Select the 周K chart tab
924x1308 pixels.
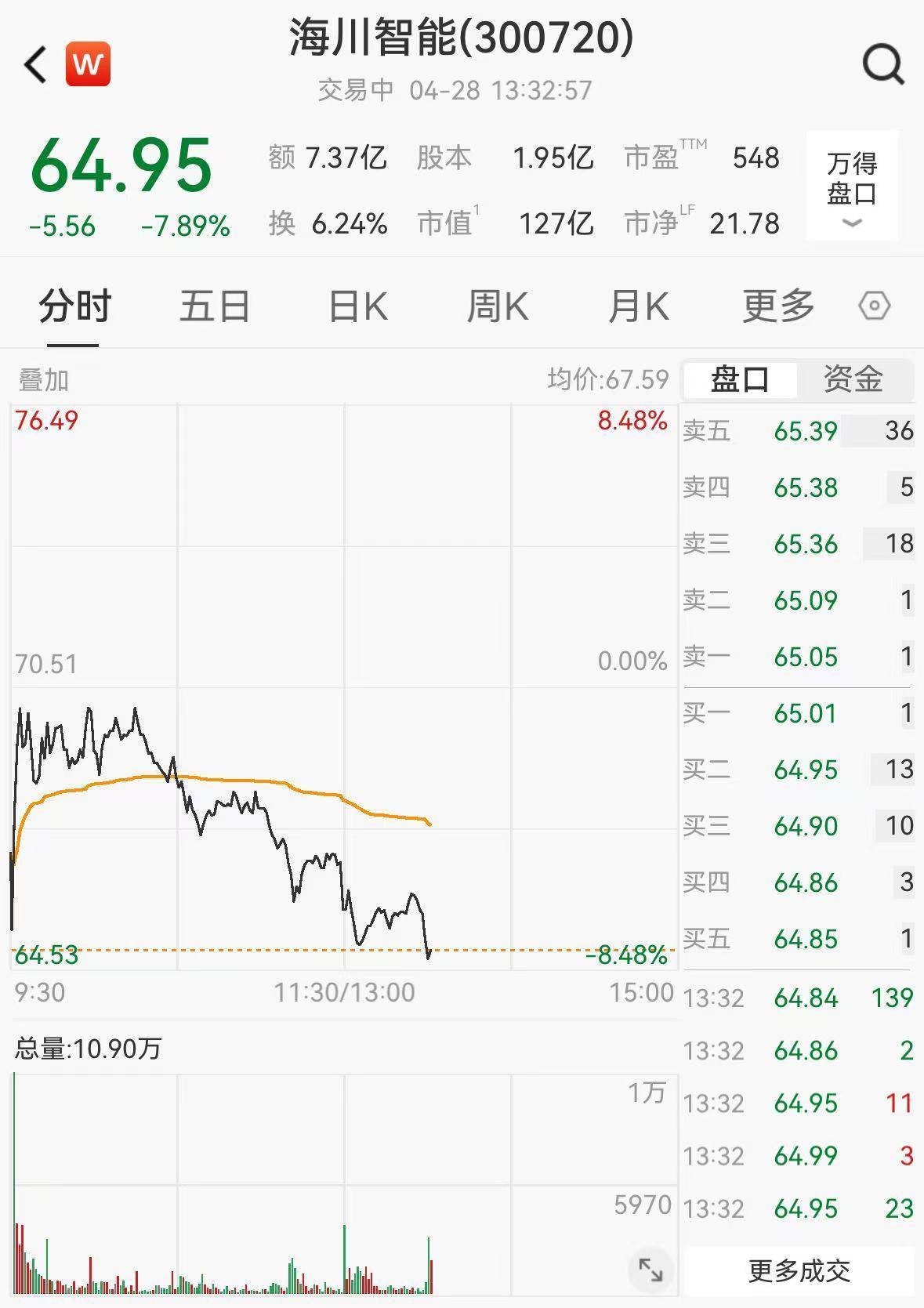pos(497,306)
